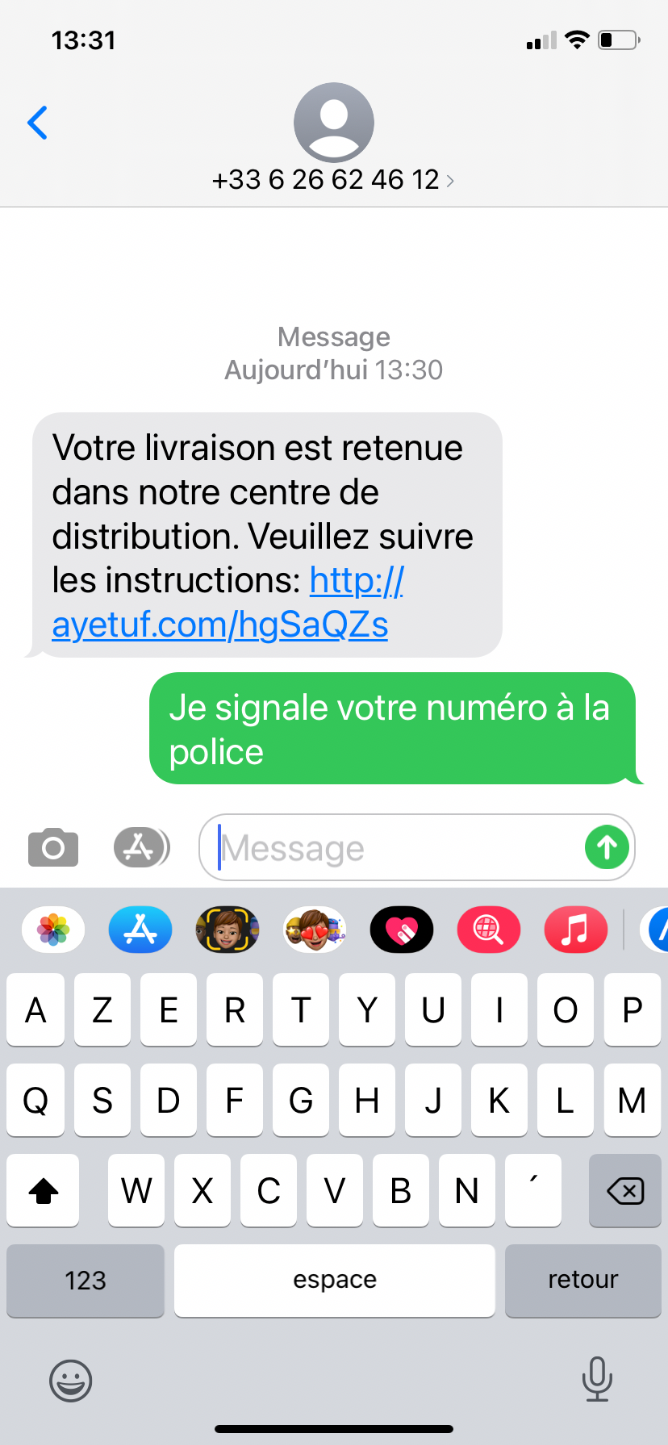Open the App Store in the app strip
Viewport: 668px width, 1445px height.
click(x=140, y=930)
